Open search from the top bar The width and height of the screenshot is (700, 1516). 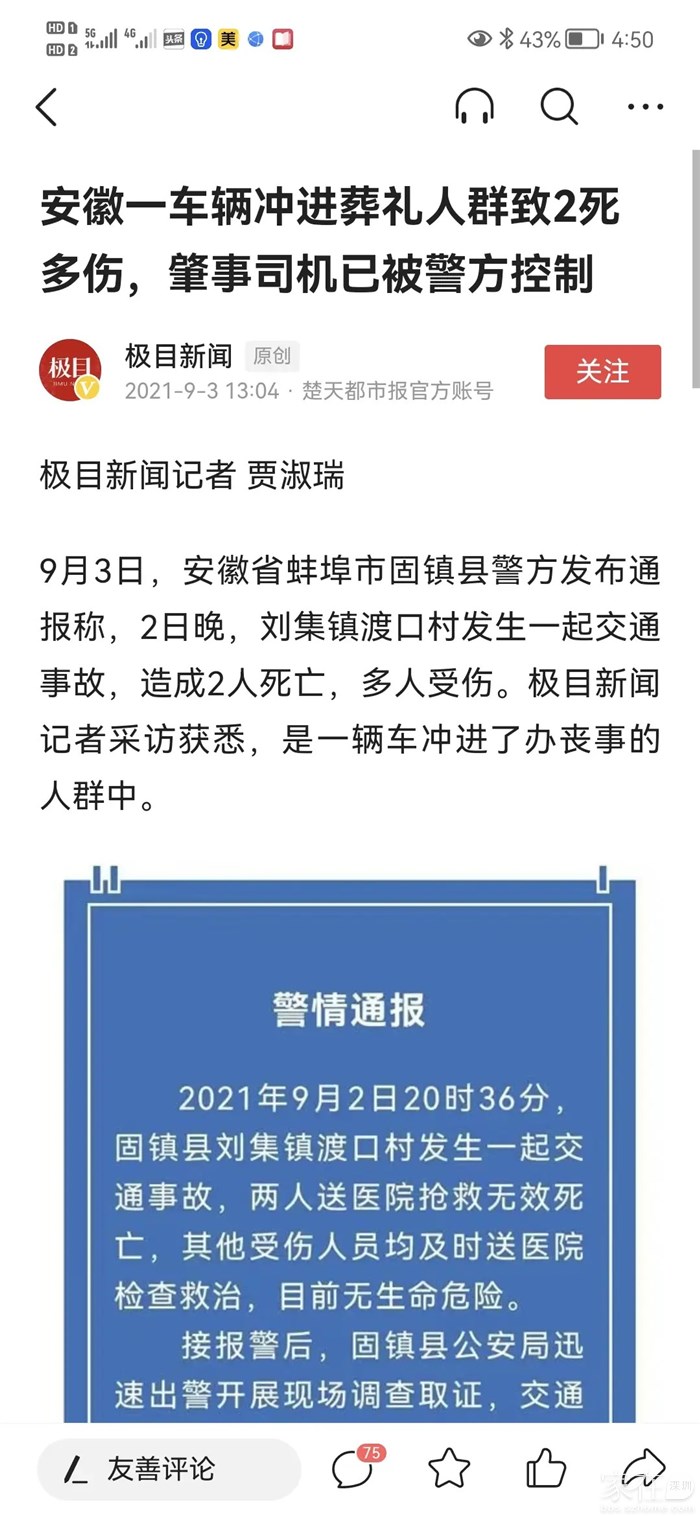tap(559, 106)
